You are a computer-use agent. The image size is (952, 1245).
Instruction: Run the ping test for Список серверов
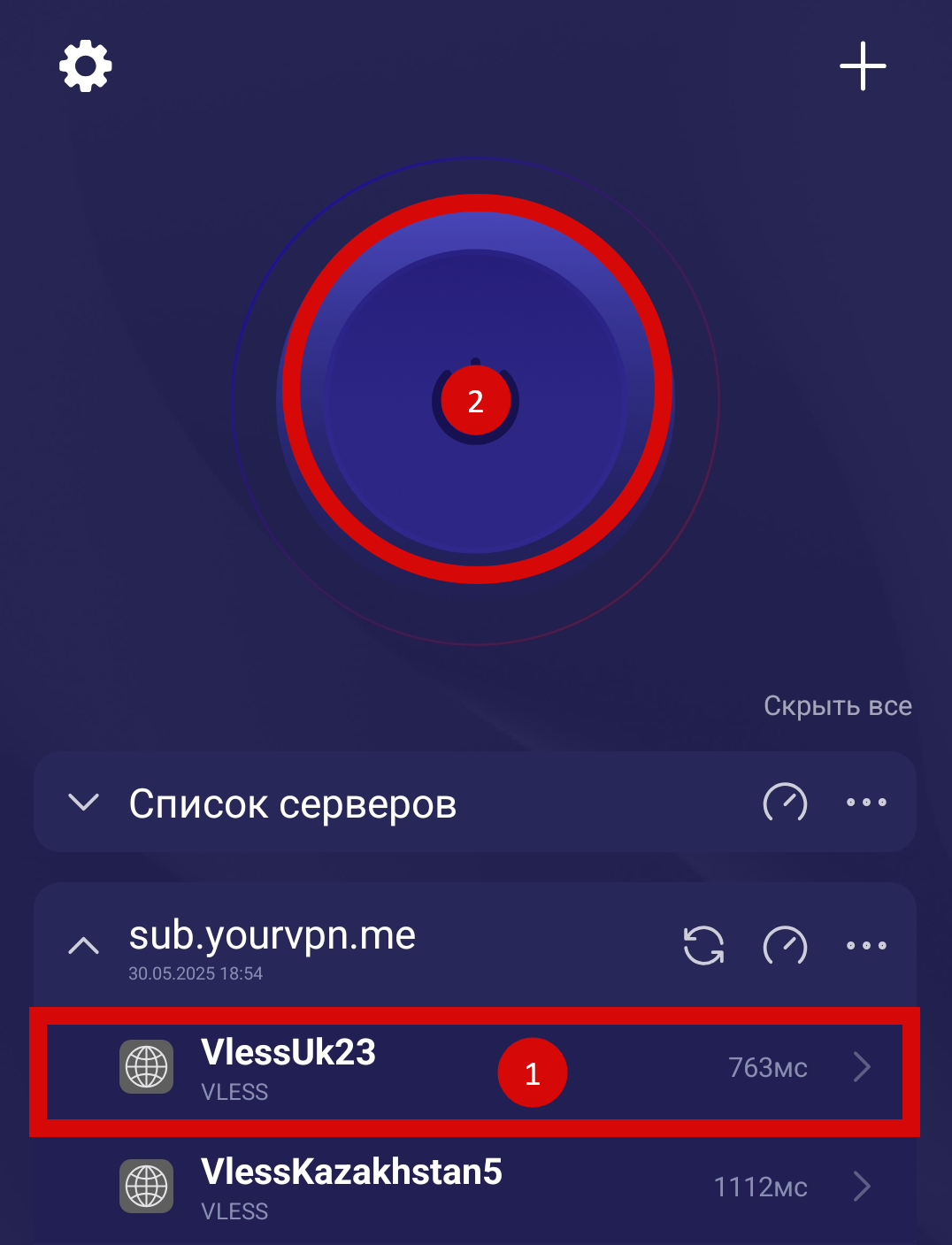pyautogui.click(x=785, y=803)
